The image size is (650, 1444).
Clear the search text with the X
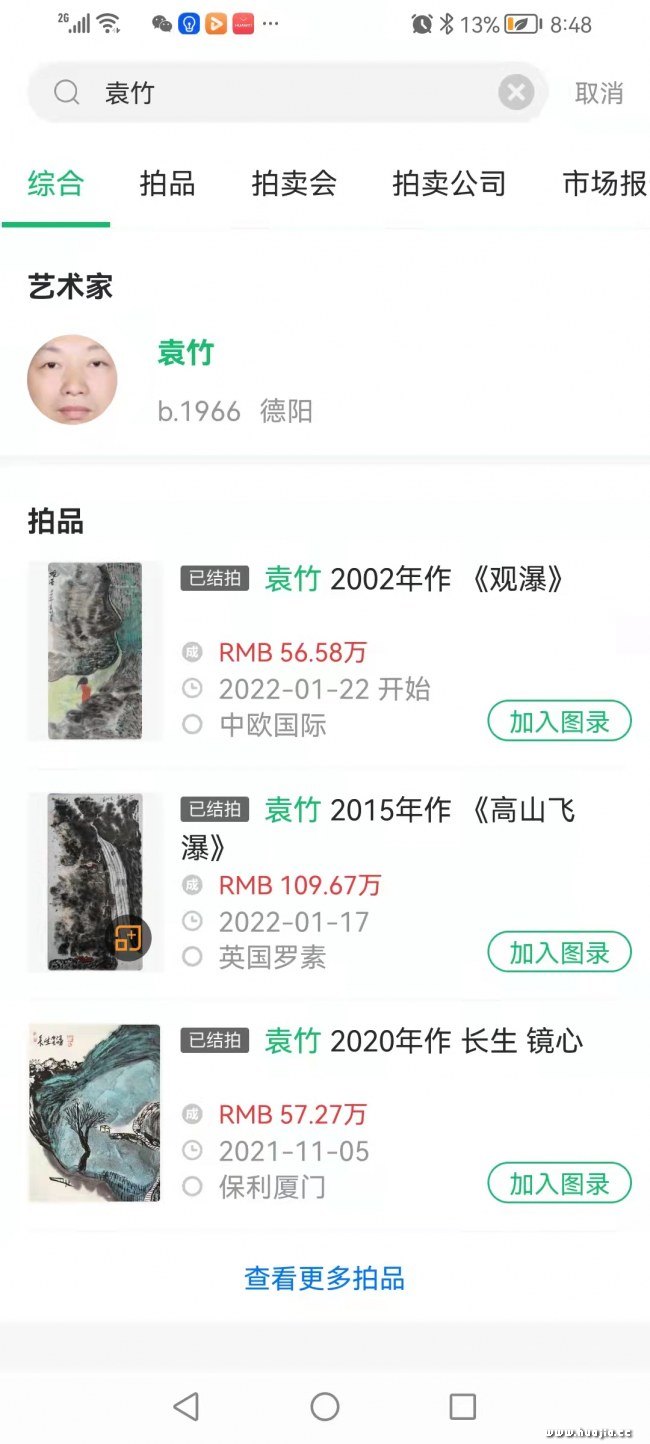[515, 94]
